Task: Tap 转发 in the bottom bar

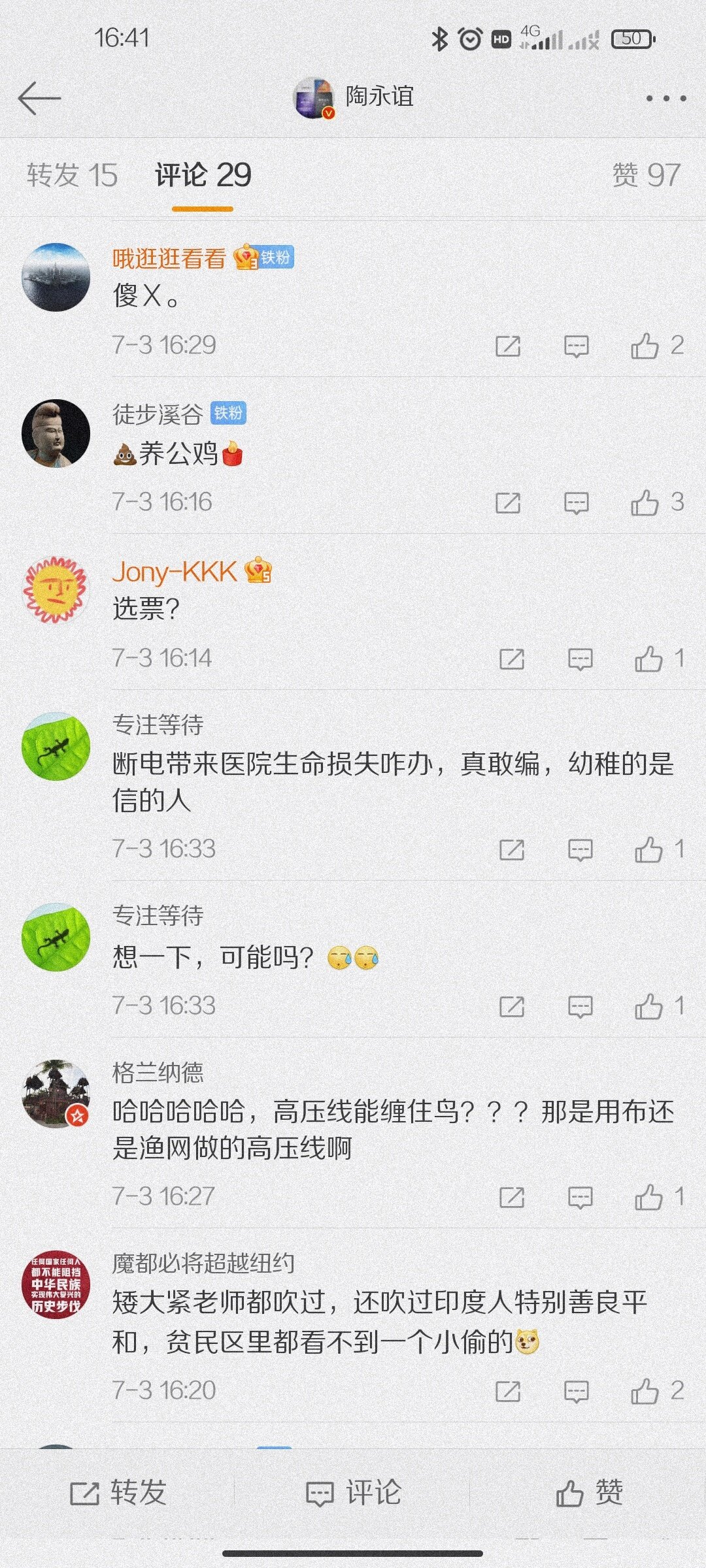Action: [118, 1493]
